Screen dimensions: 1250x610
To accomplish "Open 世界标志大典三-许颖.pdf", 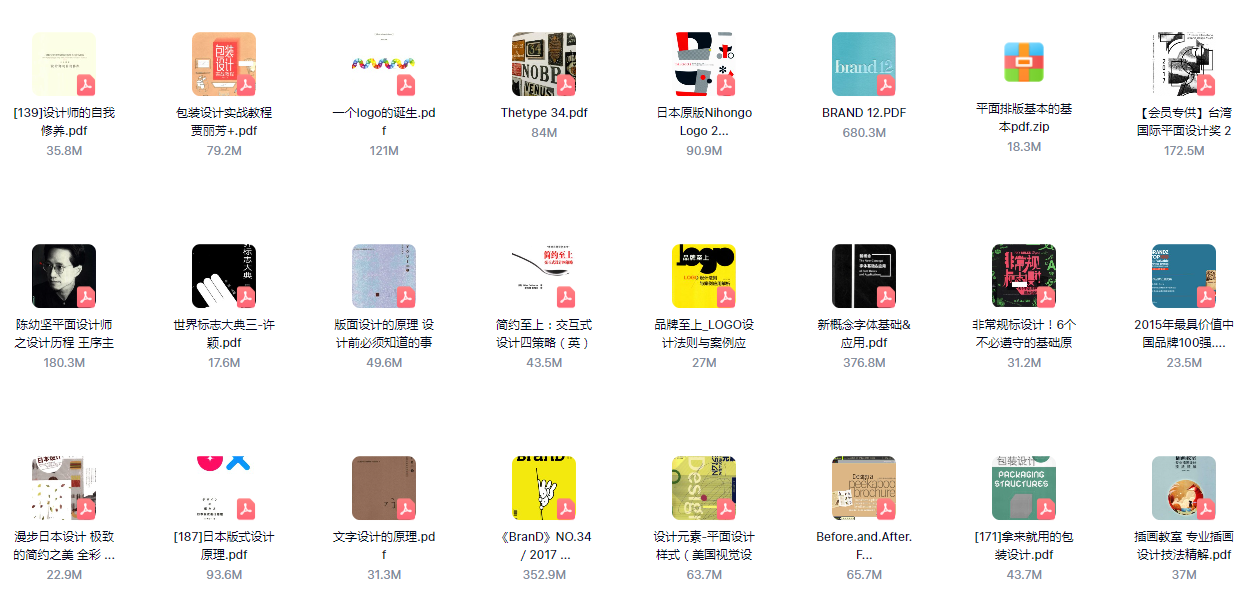I will [224, 276].
